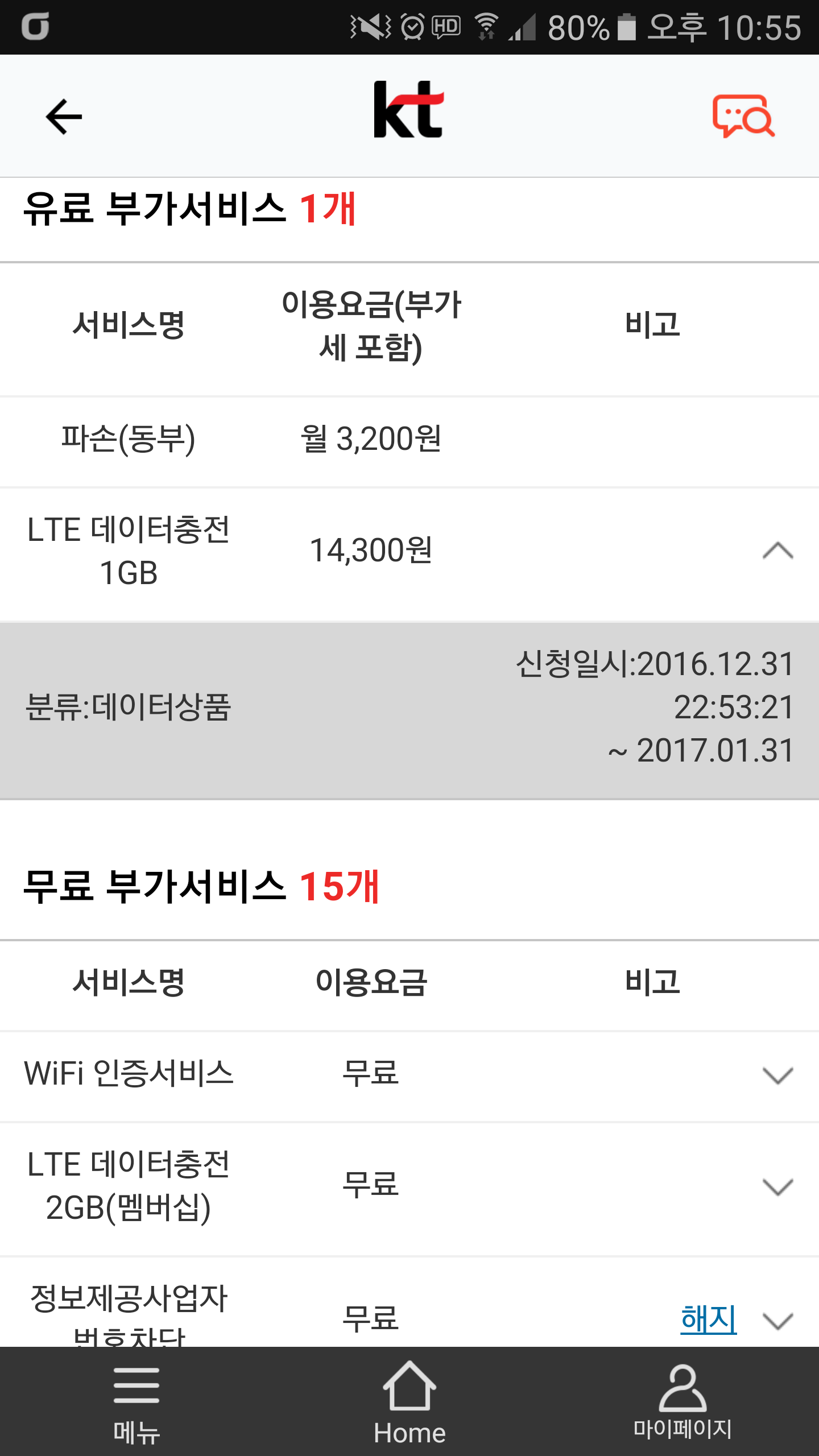Go back with the top-left arrow
This screenshot has height=1456, width=819.
[x=64, y=117]
